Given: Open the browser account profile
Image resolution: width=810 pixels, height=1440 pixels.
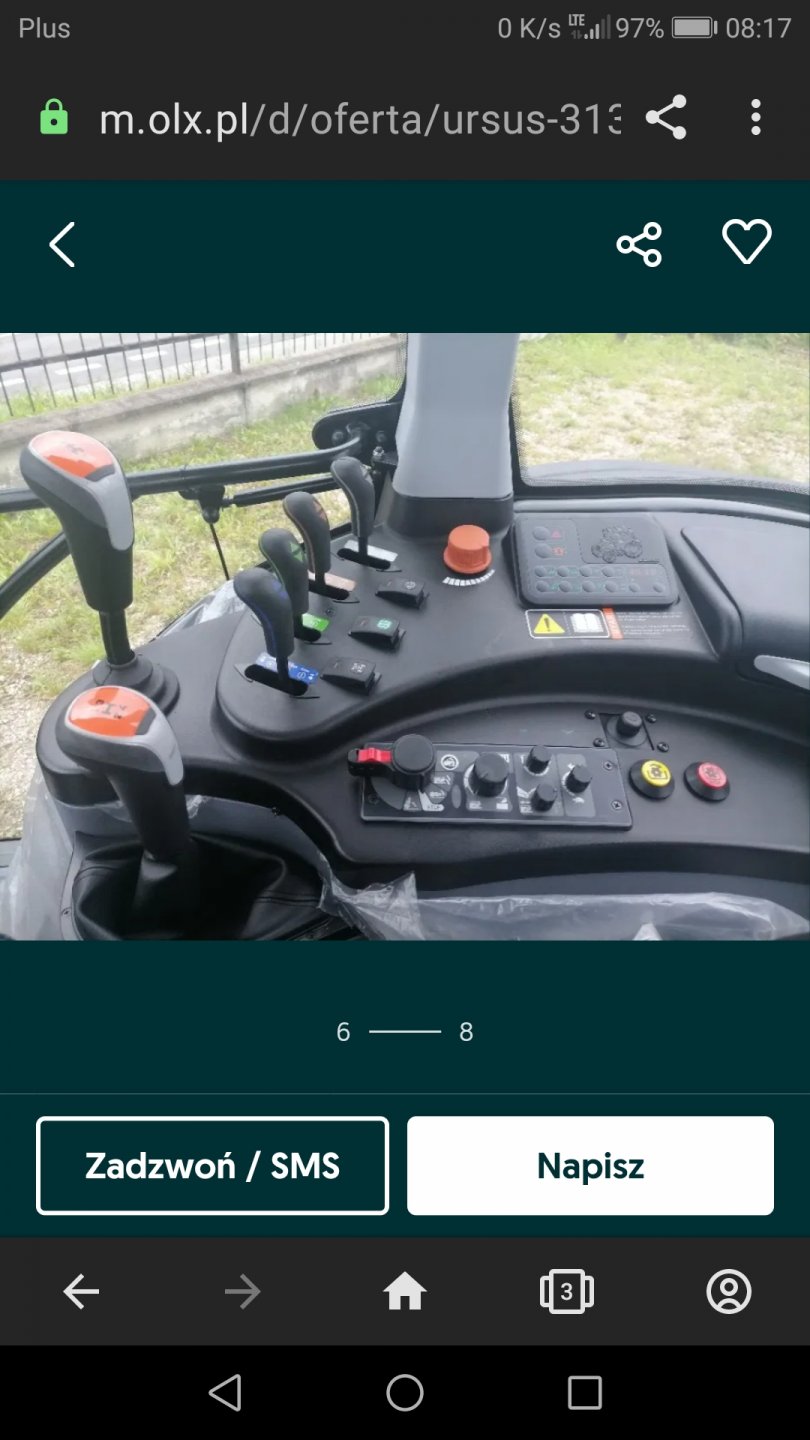Looking at the screenshot, I should (728, 1292).
